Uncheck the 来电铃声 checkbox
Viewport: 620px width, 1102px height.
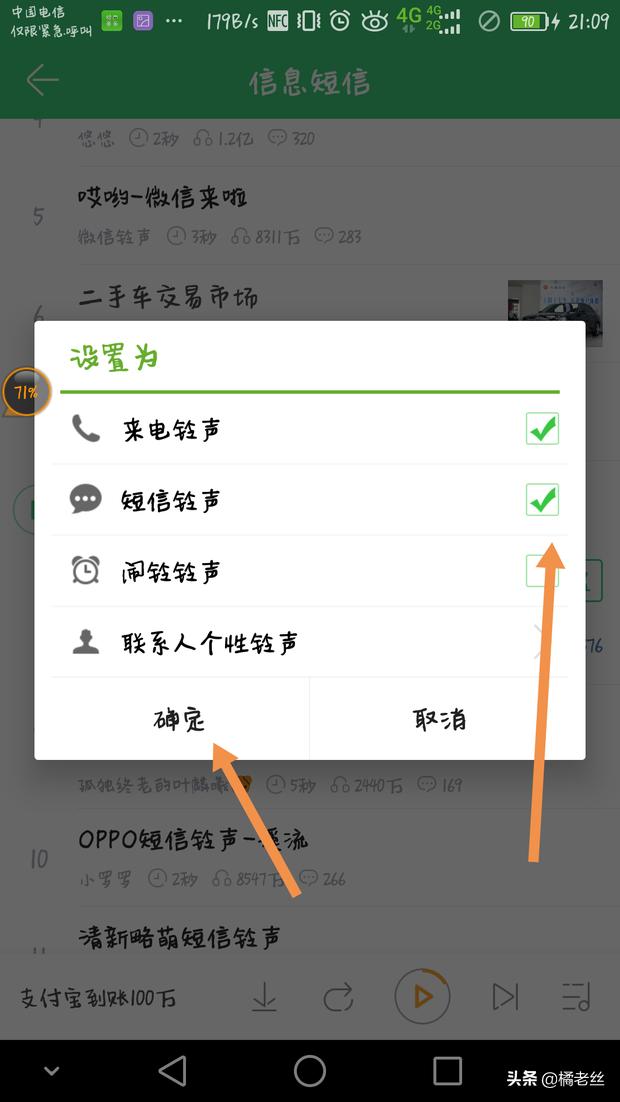[x=542, y=429]
